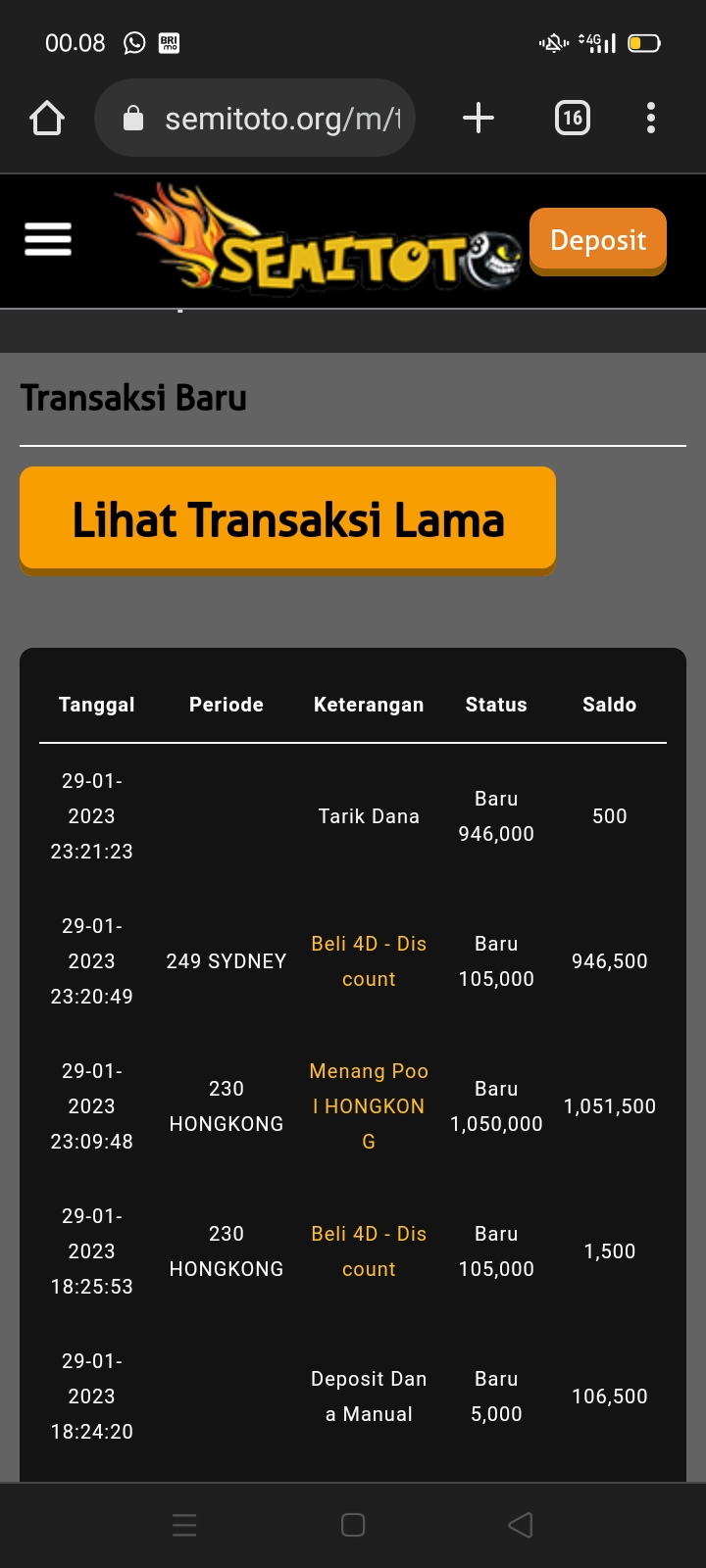This screenshot has width=706, height=1568.
Task: Tap the orange Deposit button
Action: pyautogui.click(x=597, y=240)
